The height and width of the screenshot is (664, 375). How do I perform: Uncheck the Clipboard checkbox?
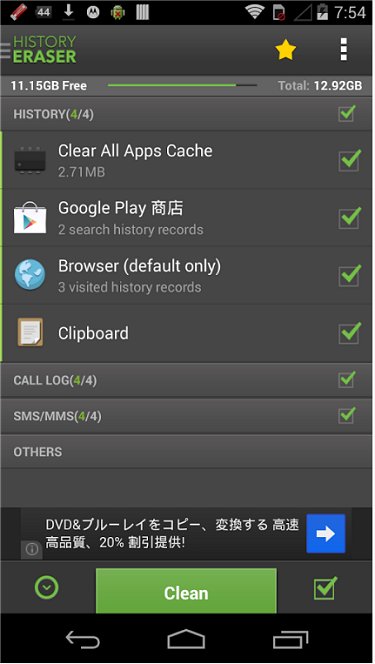click(x=350, y=333)
